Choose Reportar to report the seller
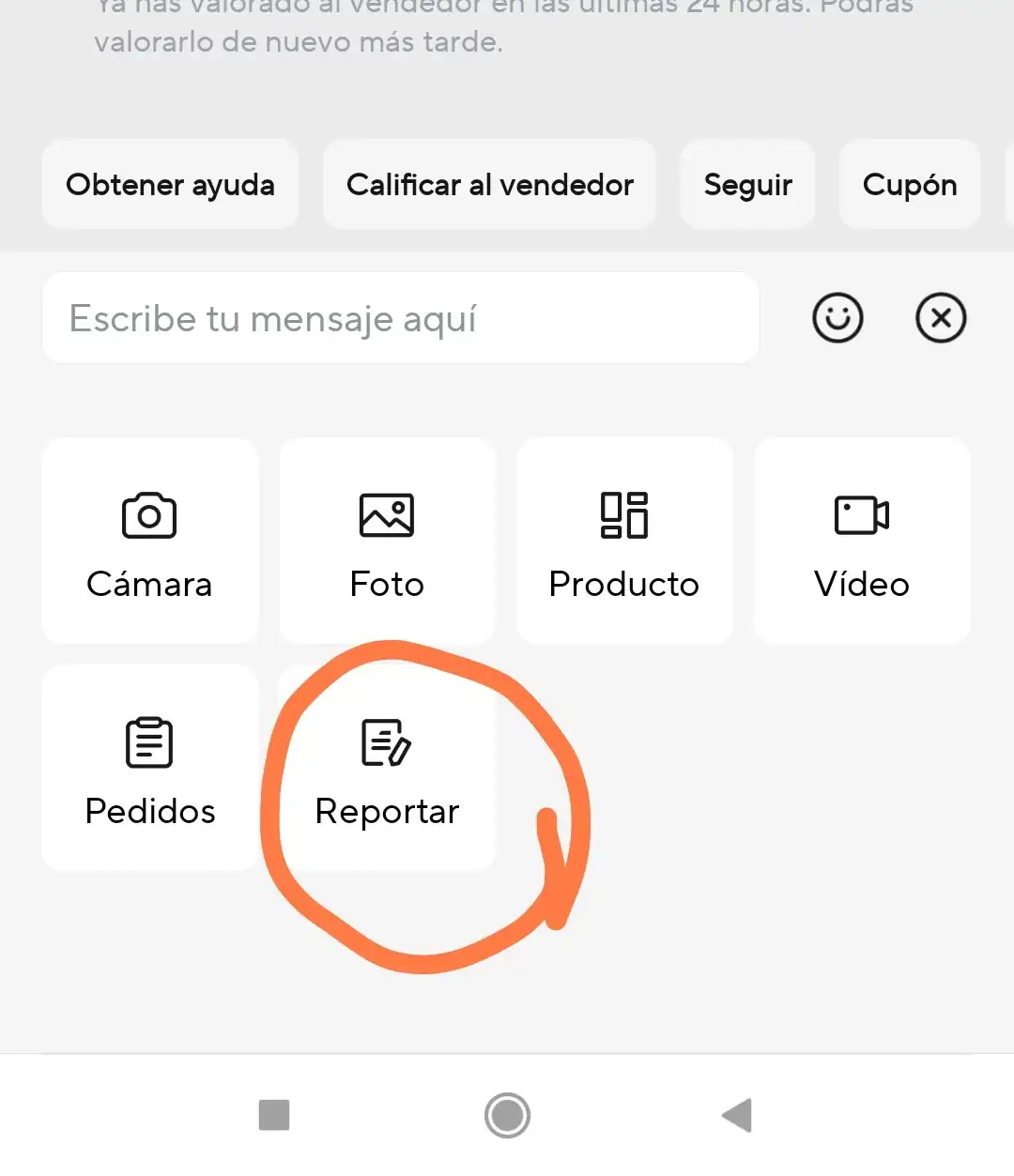Screen dimensions: 1014x1176 tap(387, 769)
